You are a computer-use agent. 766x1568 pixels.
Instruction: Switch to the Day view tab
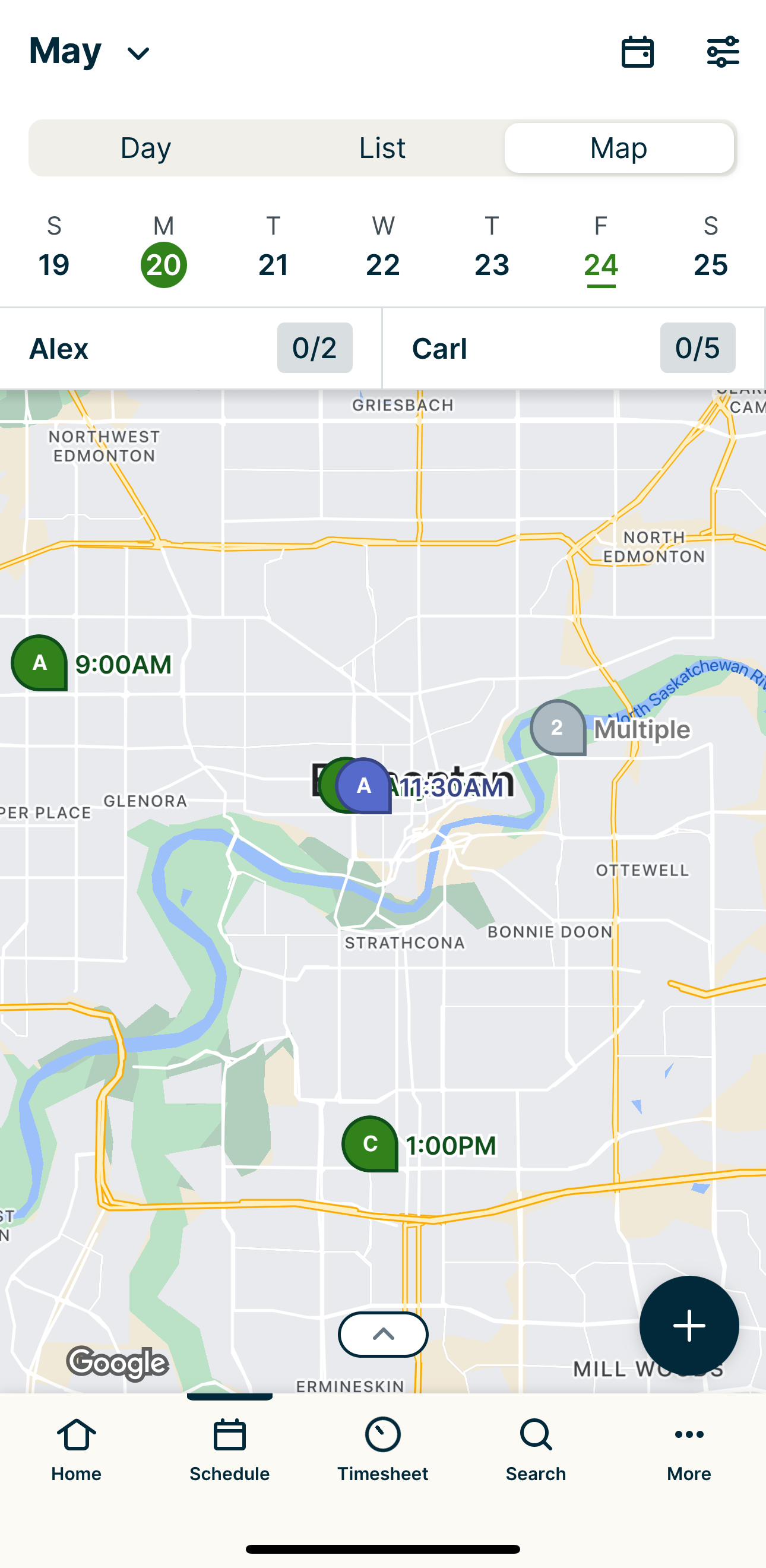pos(145,147)
